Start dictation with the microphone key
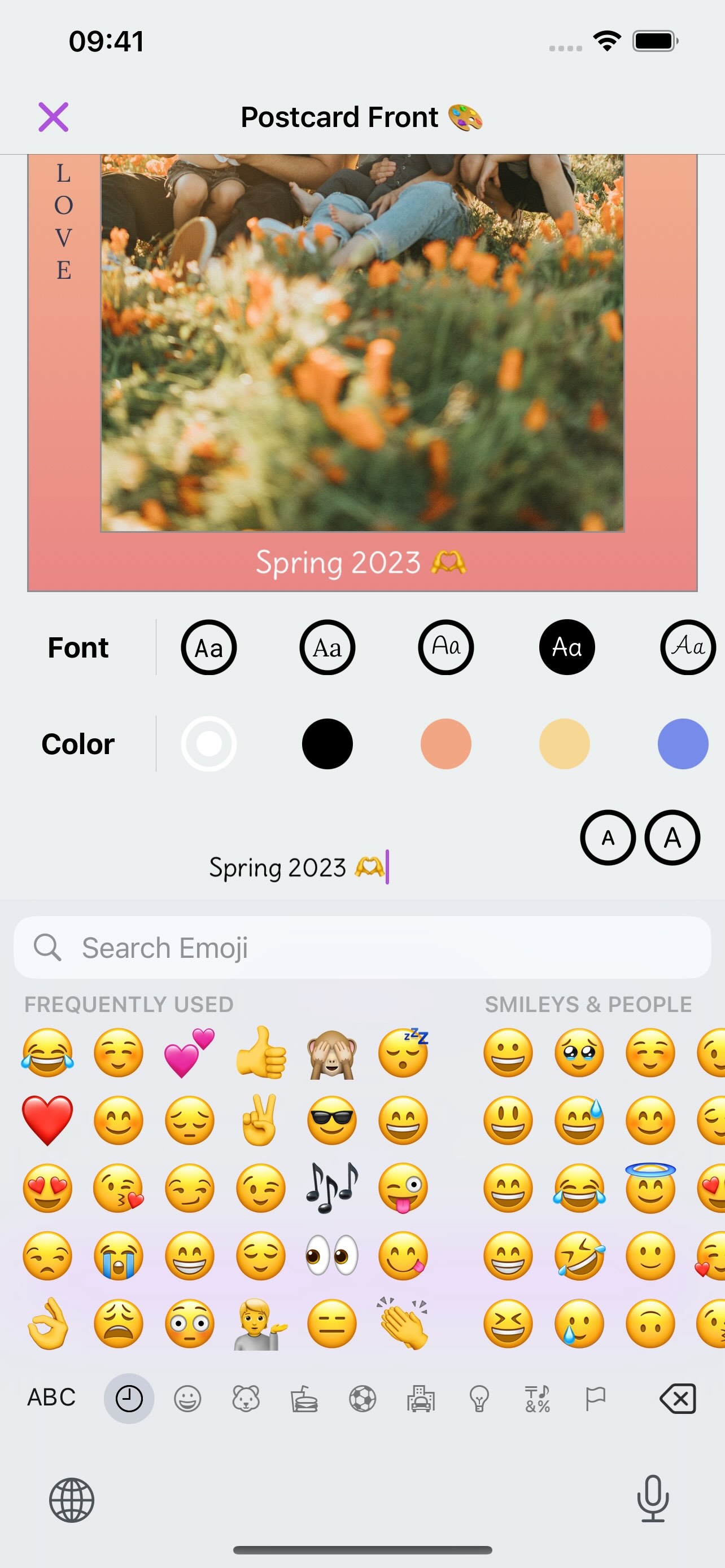The height and width of the screenshot is (1568, 725). [653, 1499]
